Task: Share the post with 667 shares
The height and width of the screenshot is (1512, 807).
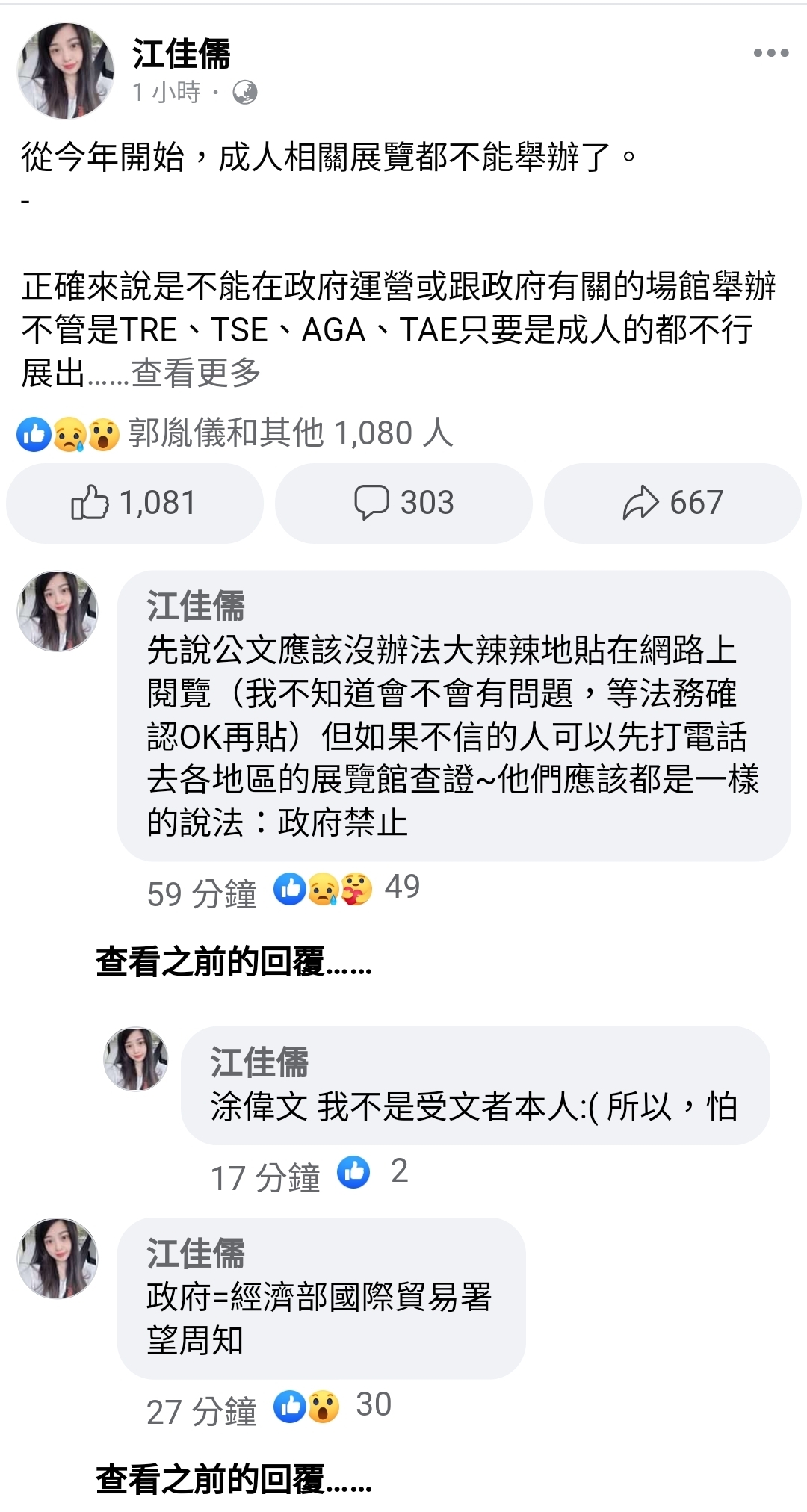Action: coord(672,503)
